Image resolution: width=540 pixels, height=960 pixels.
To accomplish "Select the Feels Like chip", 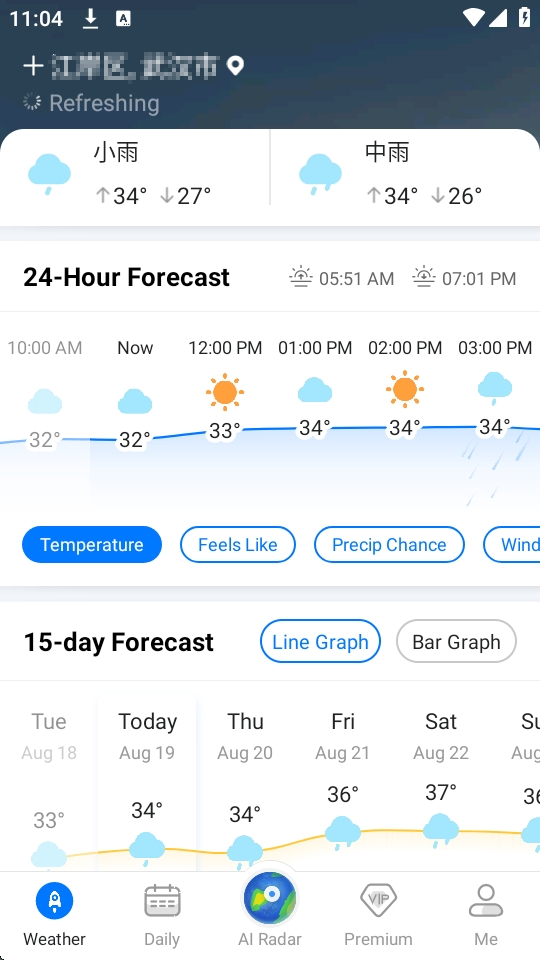I will coord(238,544).
